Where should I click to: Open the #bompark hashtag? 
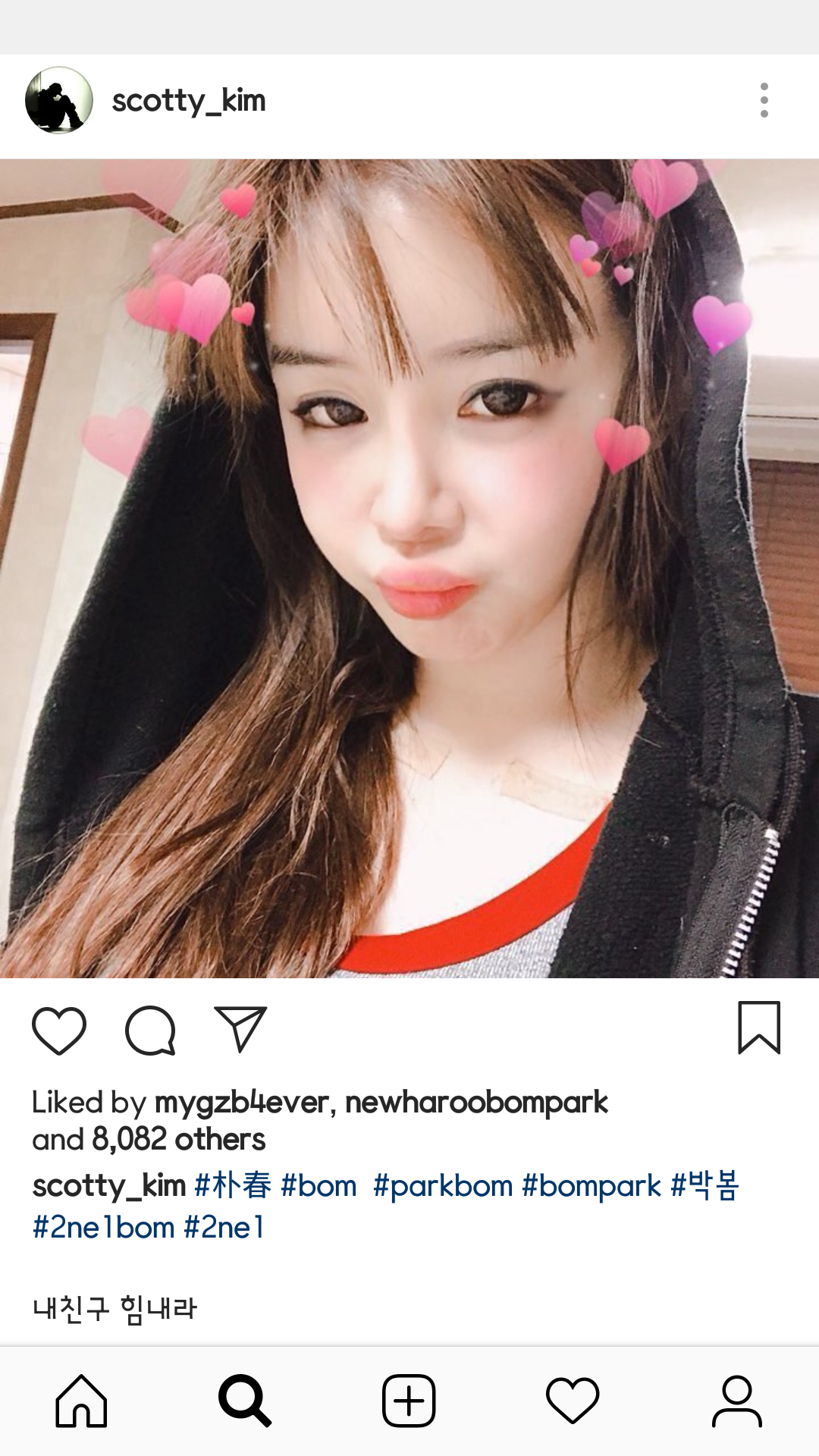coord(591,1186)
